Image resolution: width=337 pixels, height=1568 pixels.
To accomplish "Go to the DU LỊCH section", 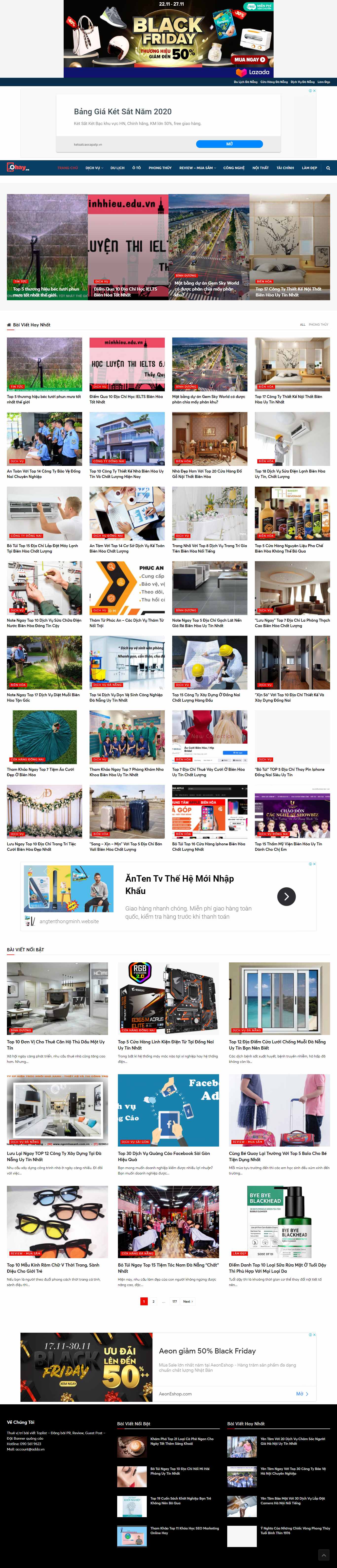I will pos(117,168).
